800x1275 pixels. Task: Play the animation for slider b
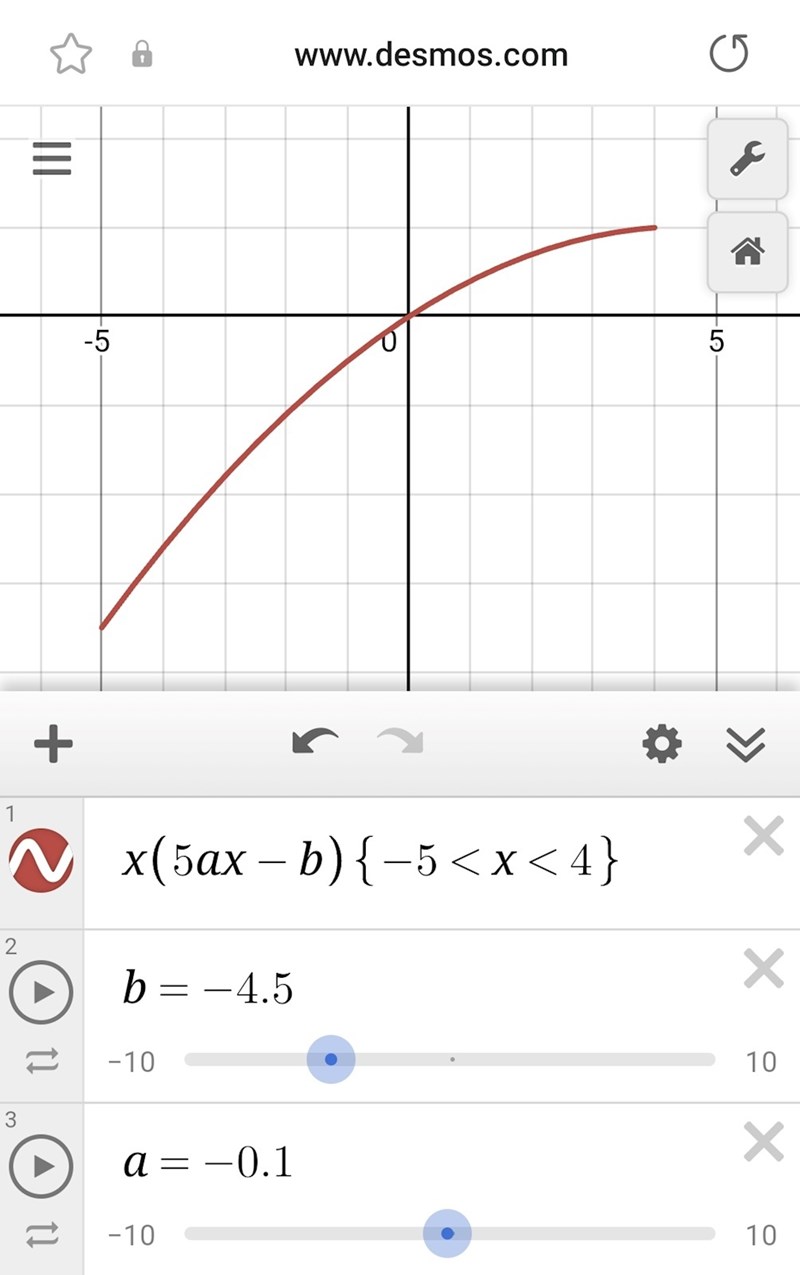[41, 992]
